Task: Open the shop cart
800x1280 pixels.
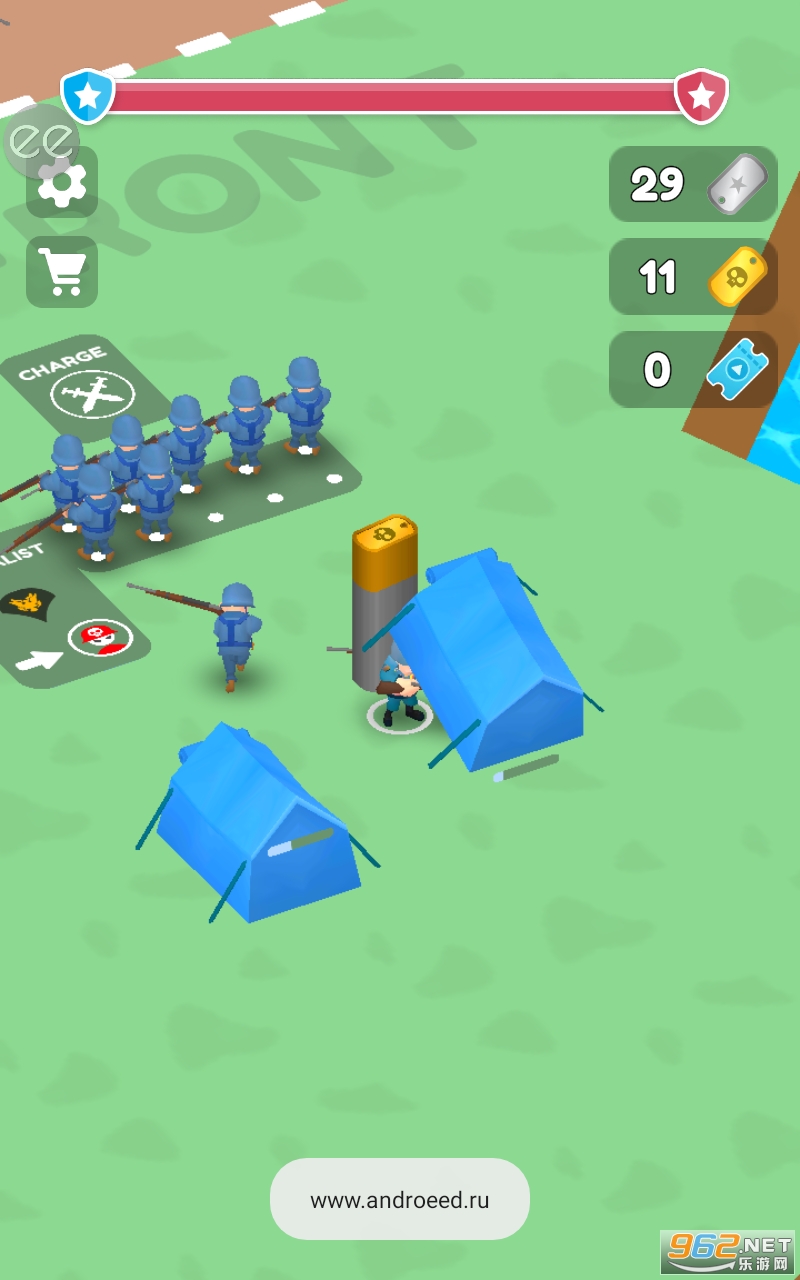Action: coord(62,272)
